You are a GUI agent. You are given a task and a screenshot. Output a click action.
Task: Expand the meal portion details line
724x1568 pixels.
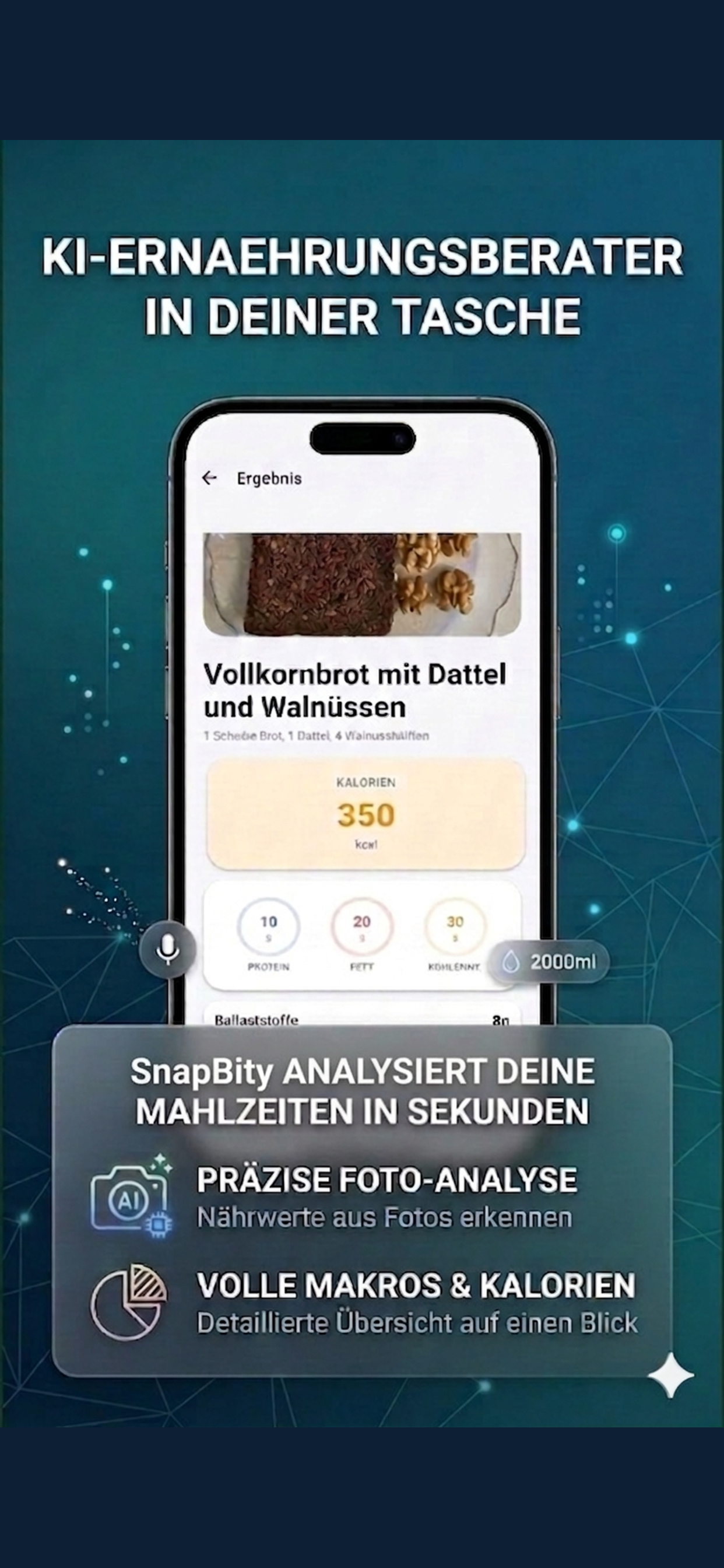(317, 736)
